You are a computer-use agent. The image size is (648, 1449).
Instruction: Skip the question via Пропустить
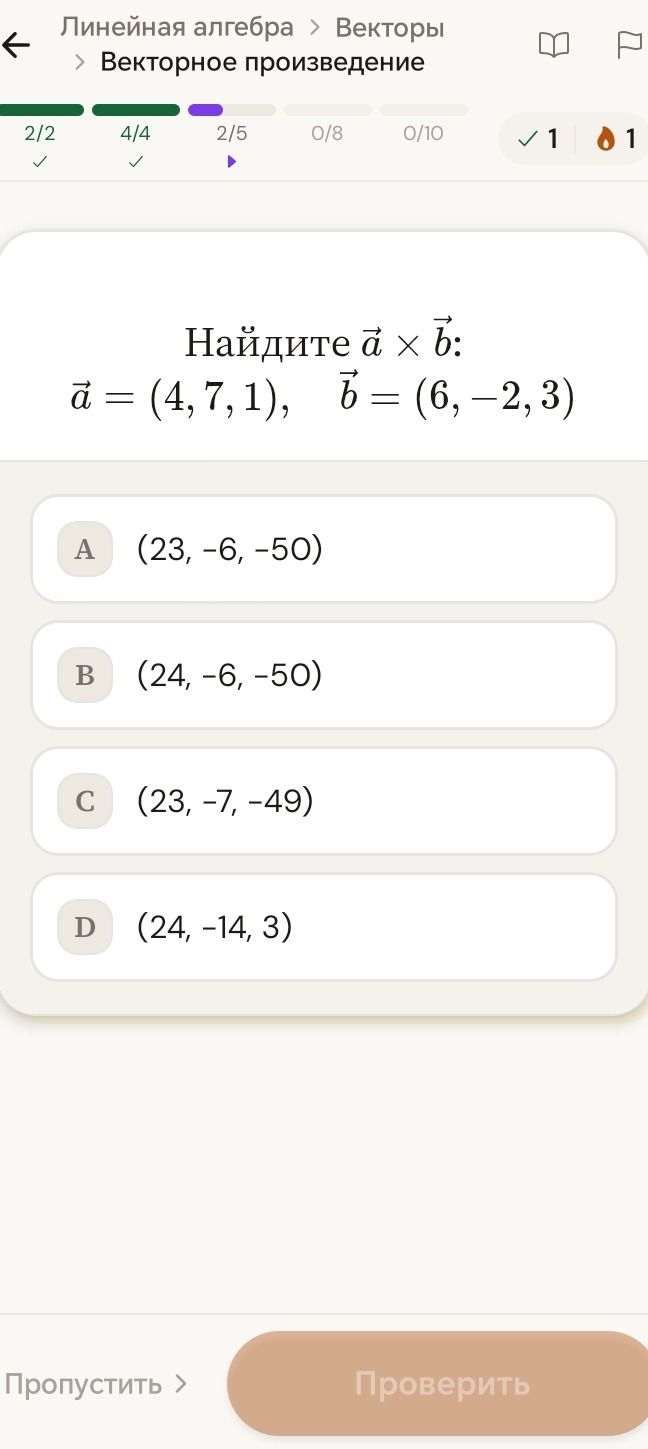pos(95,1384)
